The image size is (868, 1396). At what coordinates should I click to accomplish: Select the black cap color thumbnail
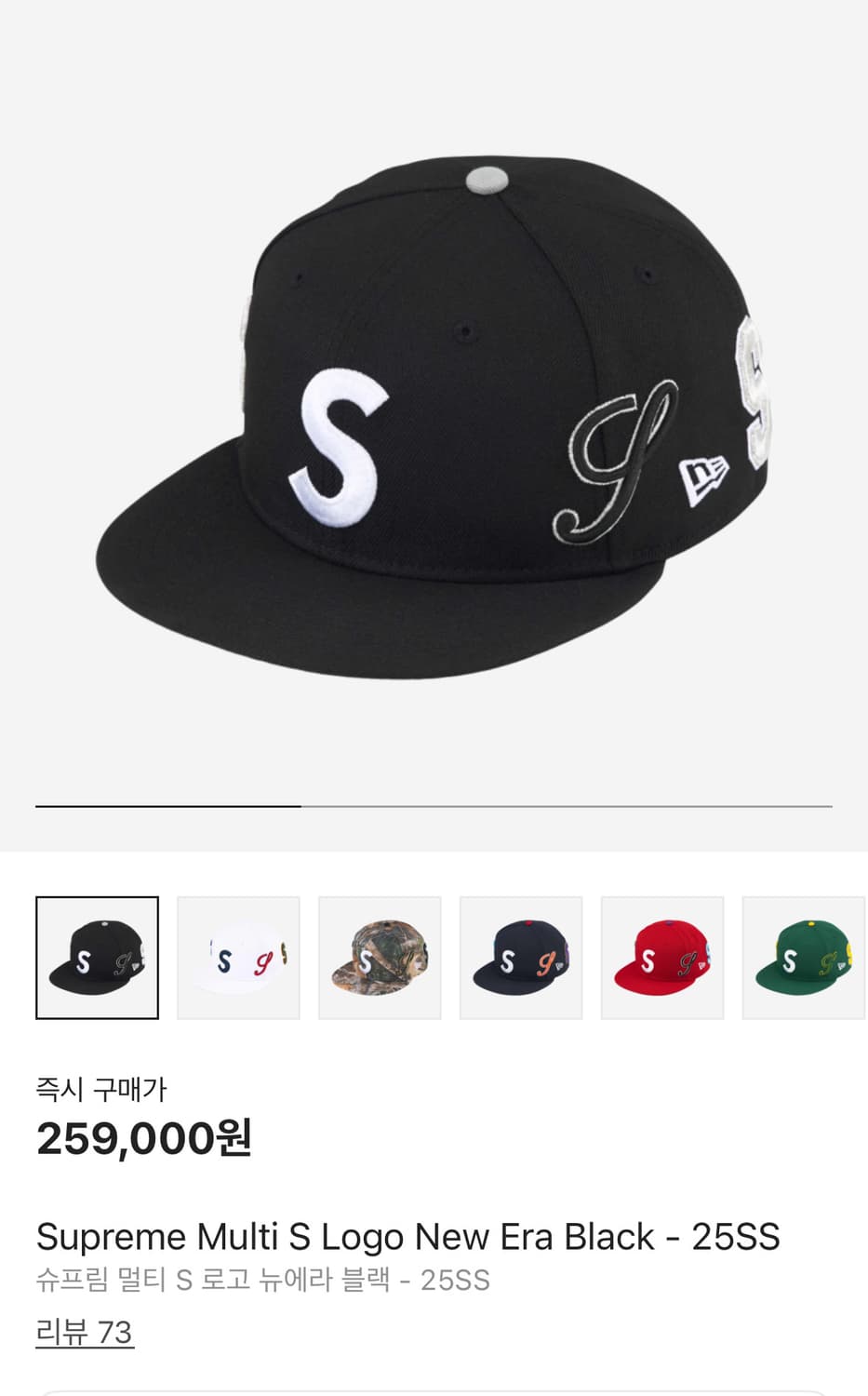(x=97, y=958)
